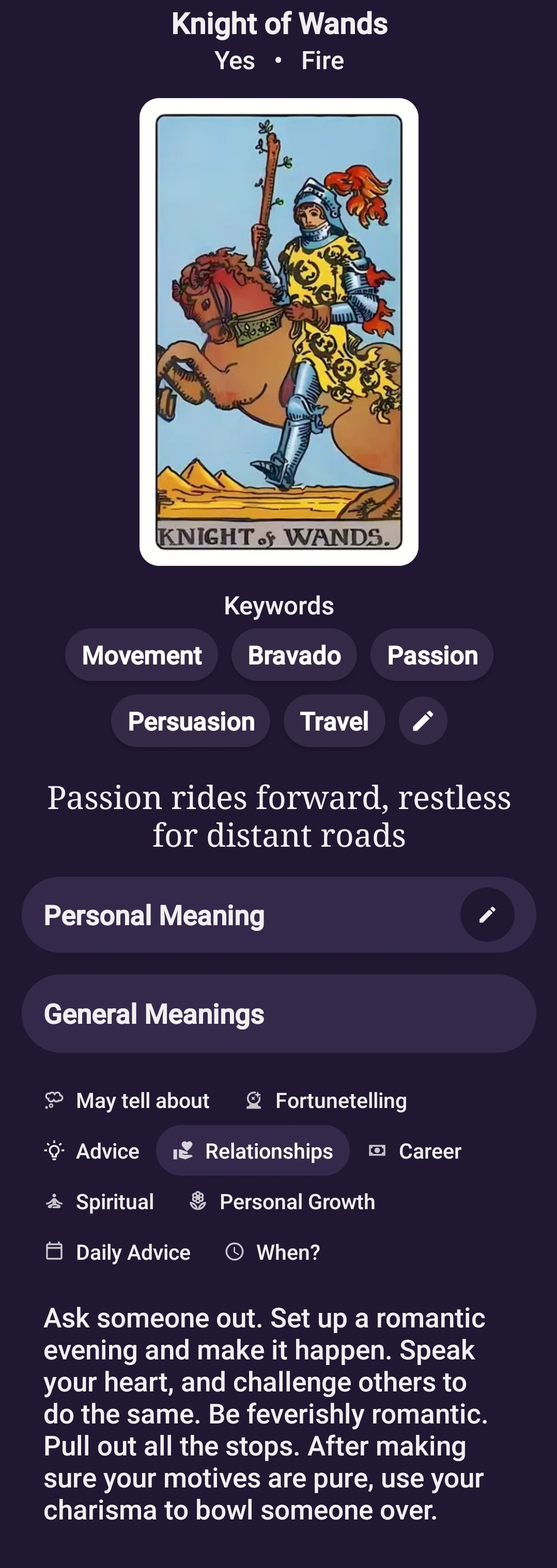557x1568 pixels.
Task: Tap the Travel keyword chip
Action: (334, 721)
